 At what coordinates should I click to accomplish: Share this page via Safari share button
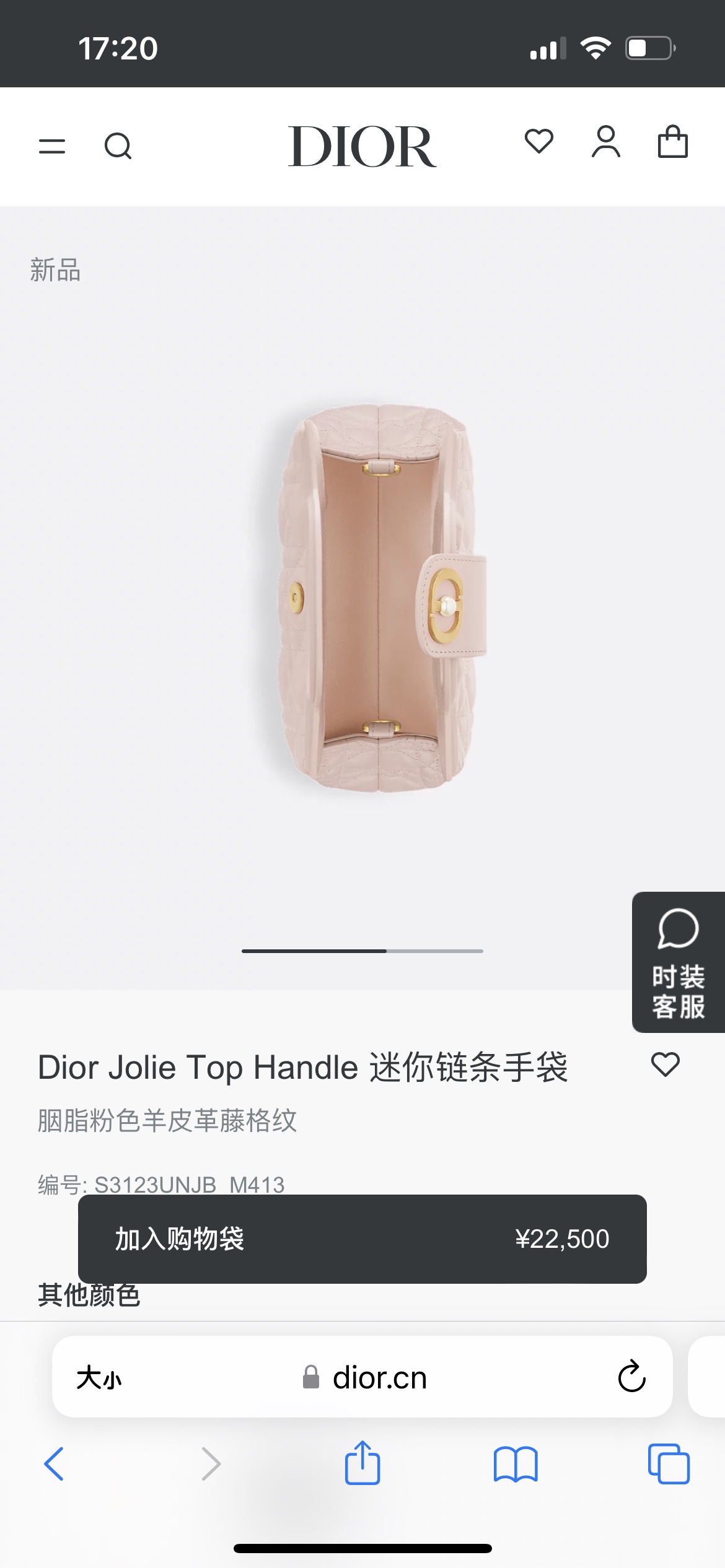coord(362,1463)
